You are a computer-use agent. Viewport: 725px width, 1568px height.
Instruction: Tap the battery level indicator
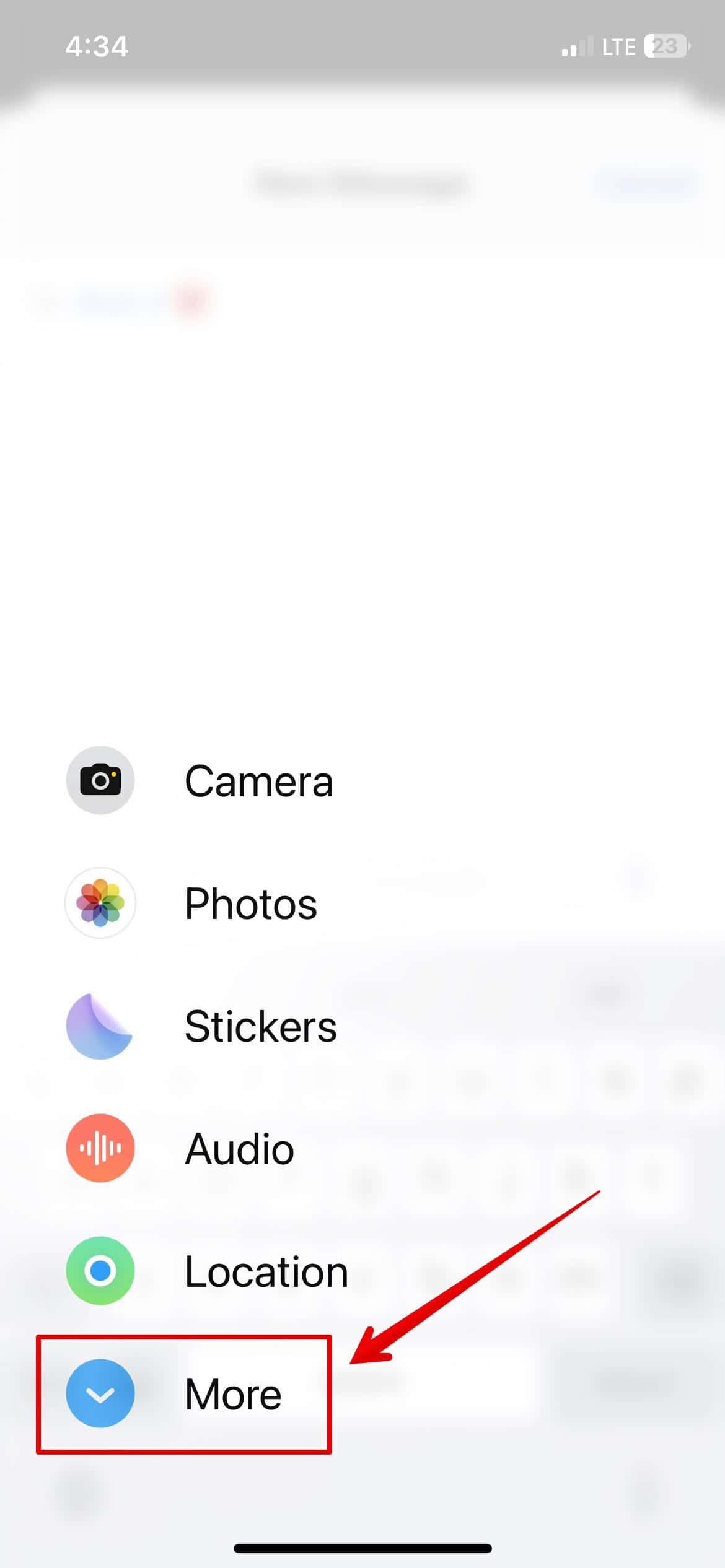pos(664,46)
